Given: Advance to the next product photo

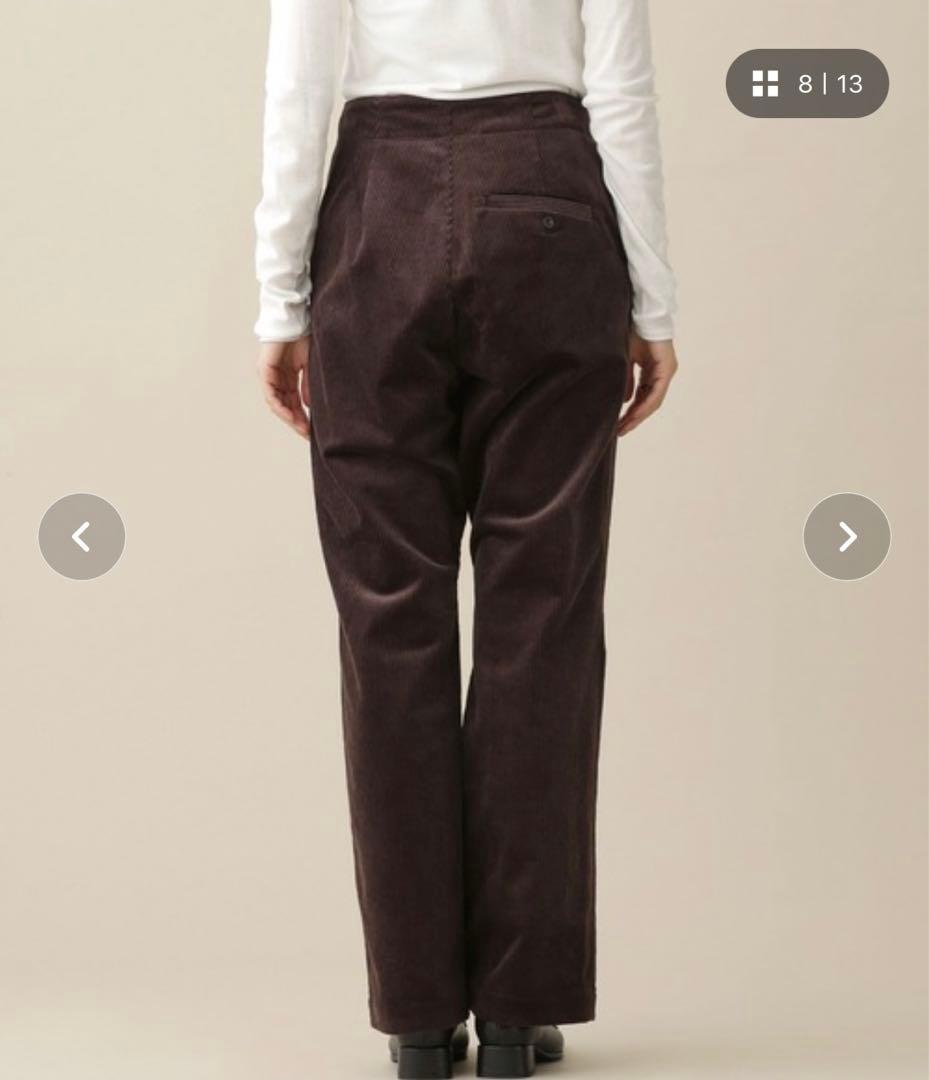Looking at the screenshot, I should pyautogui.click(x=846, y=537).
